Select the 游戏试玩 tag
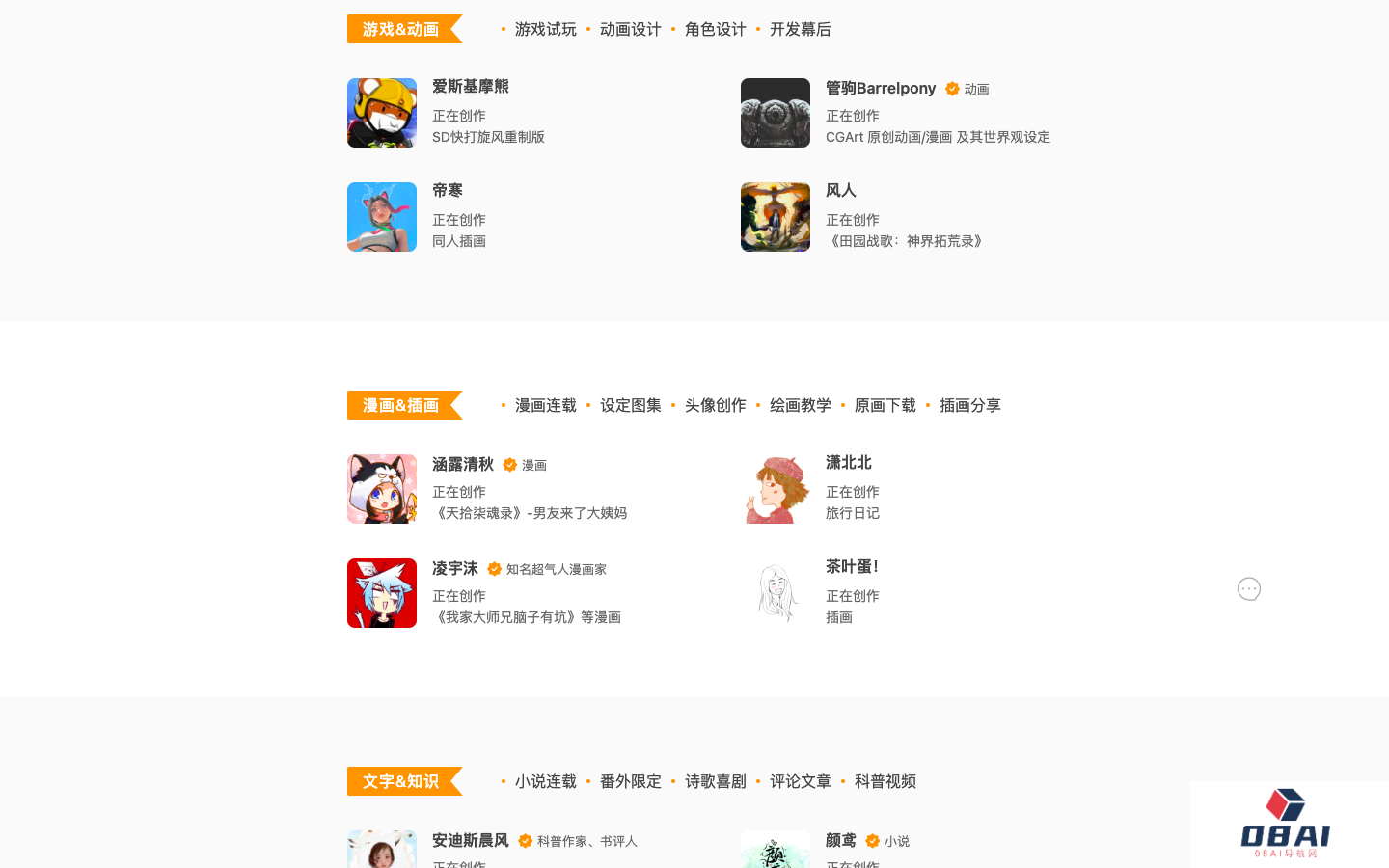The image size is (1389, 868). click(x=545, y=29)
